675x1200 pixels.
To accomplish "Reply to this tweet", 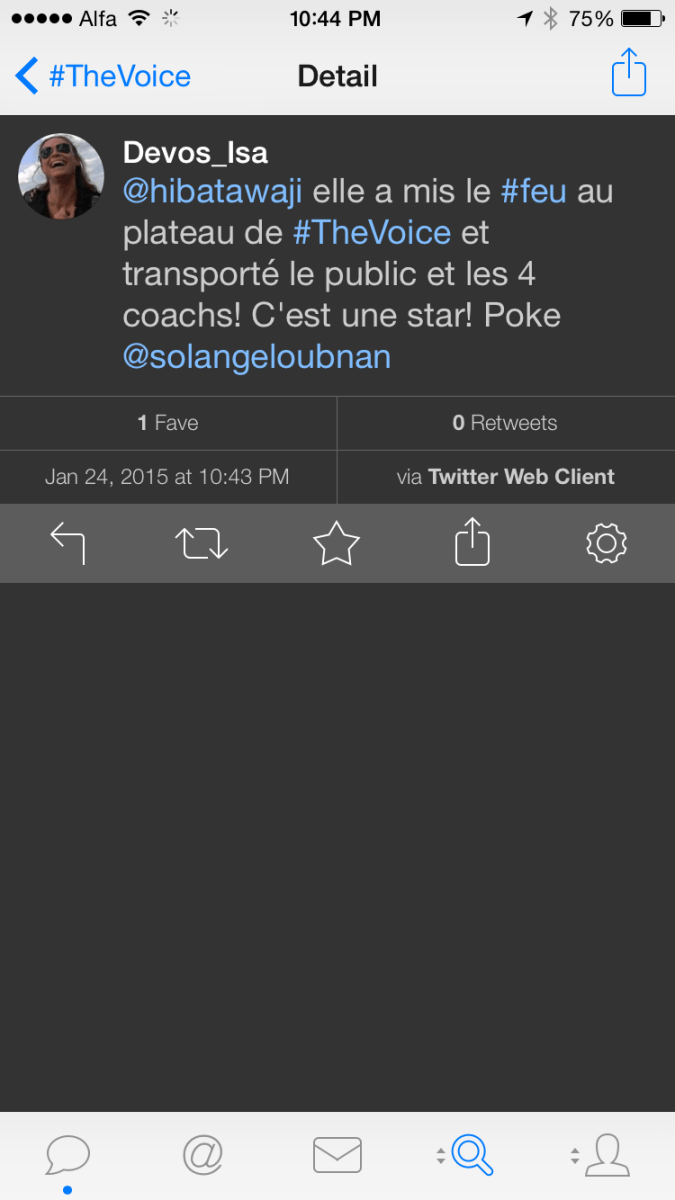I will click(68, 543).
